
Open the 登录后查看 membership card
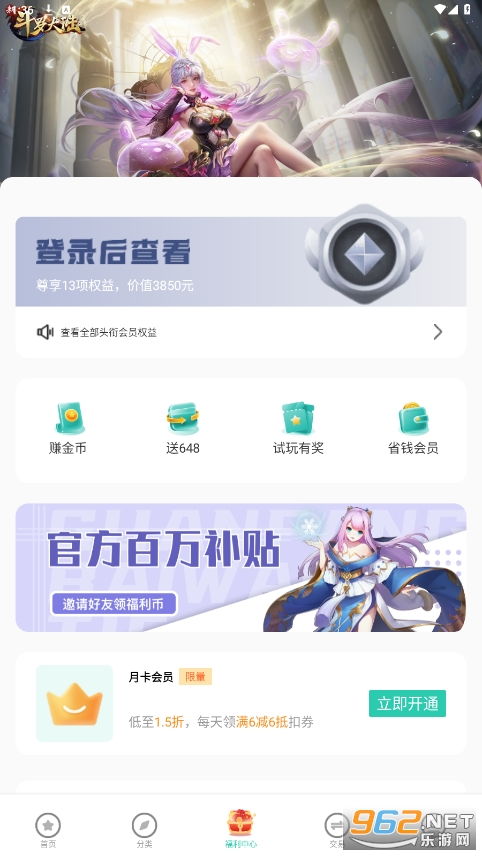[x=241, y=261]
